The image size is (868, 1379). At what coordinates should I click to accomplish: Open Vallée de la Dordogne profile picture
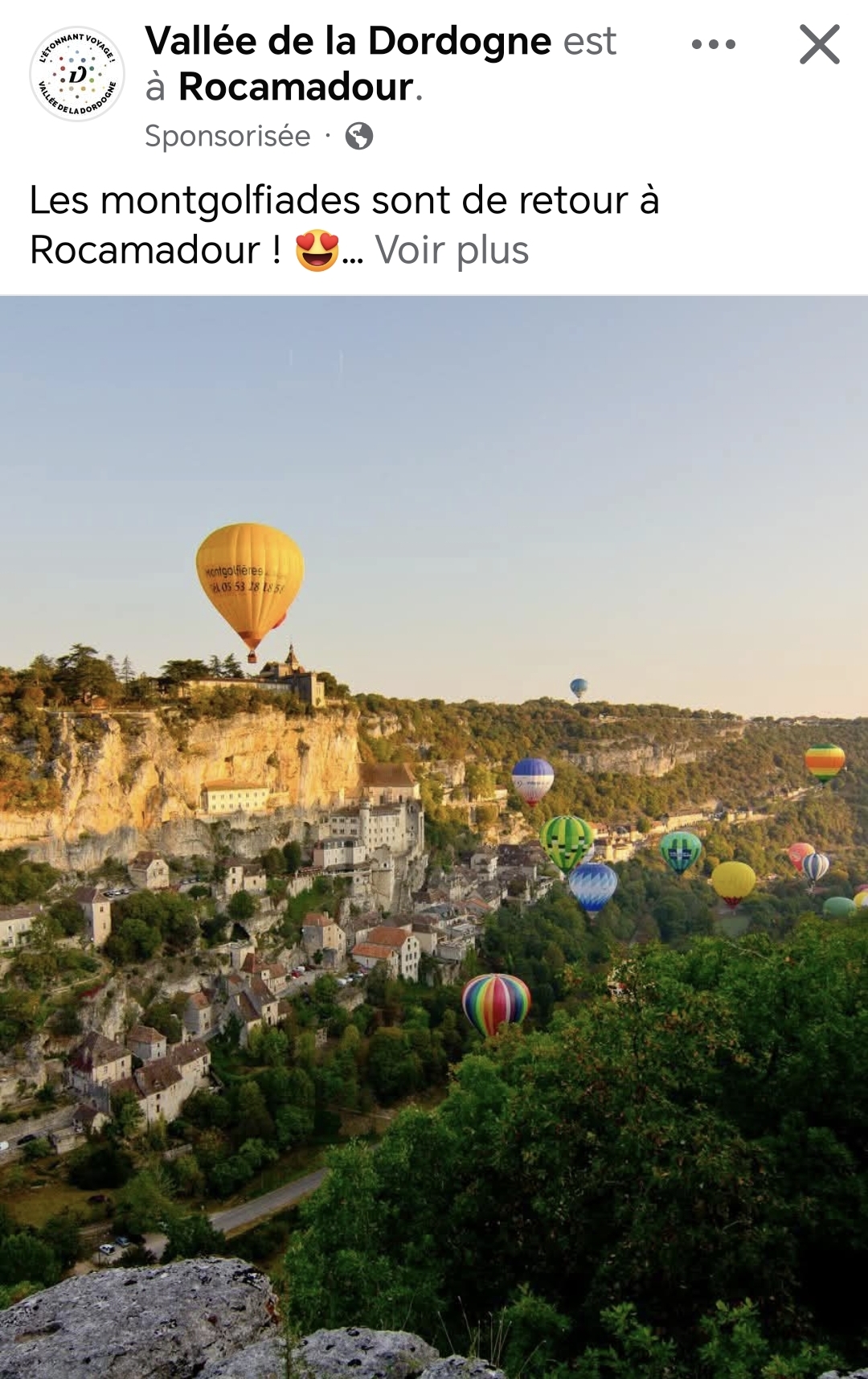[x=77, y=74]
